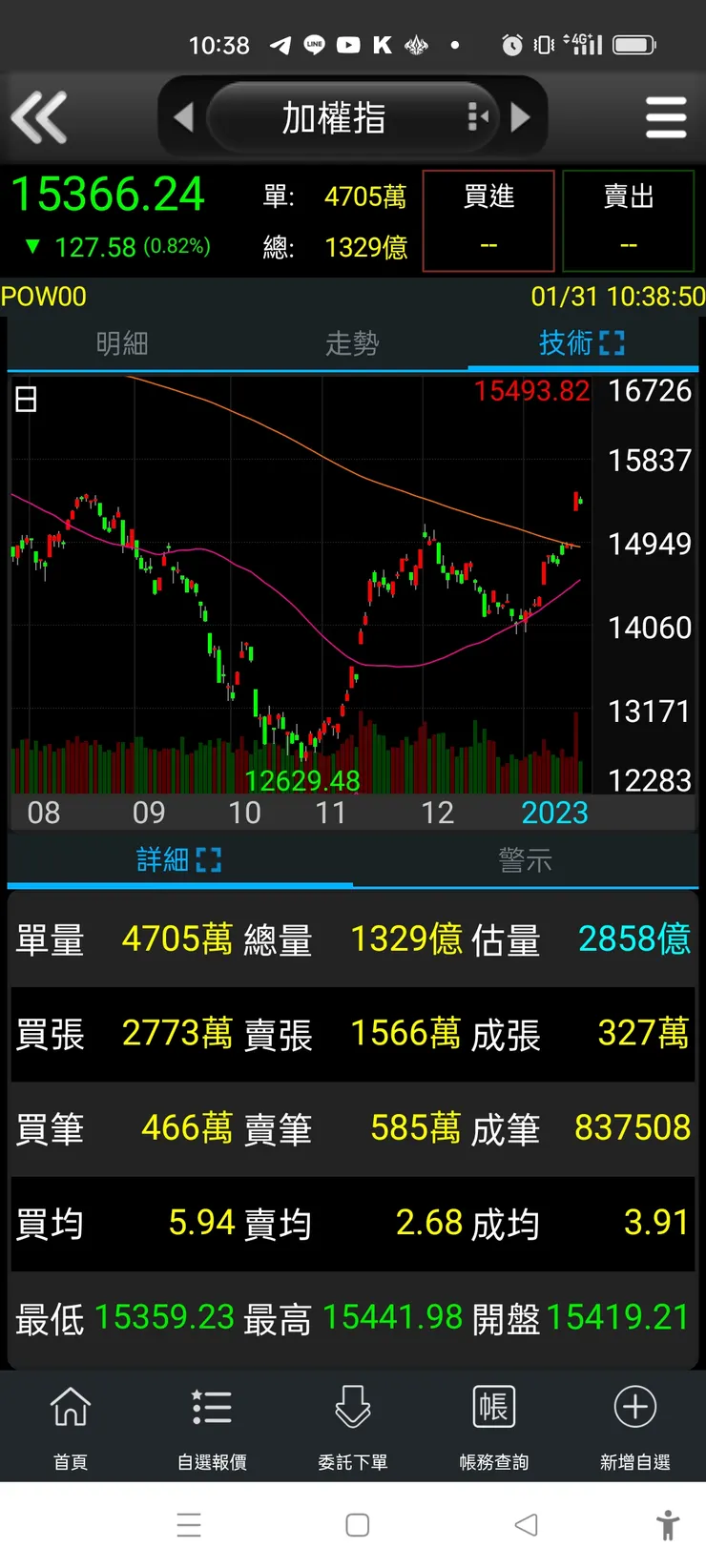The height and width of the screenshot is (1568, 706).
Task: Switch to the 走勢 tab
Action: pos(352,343)
